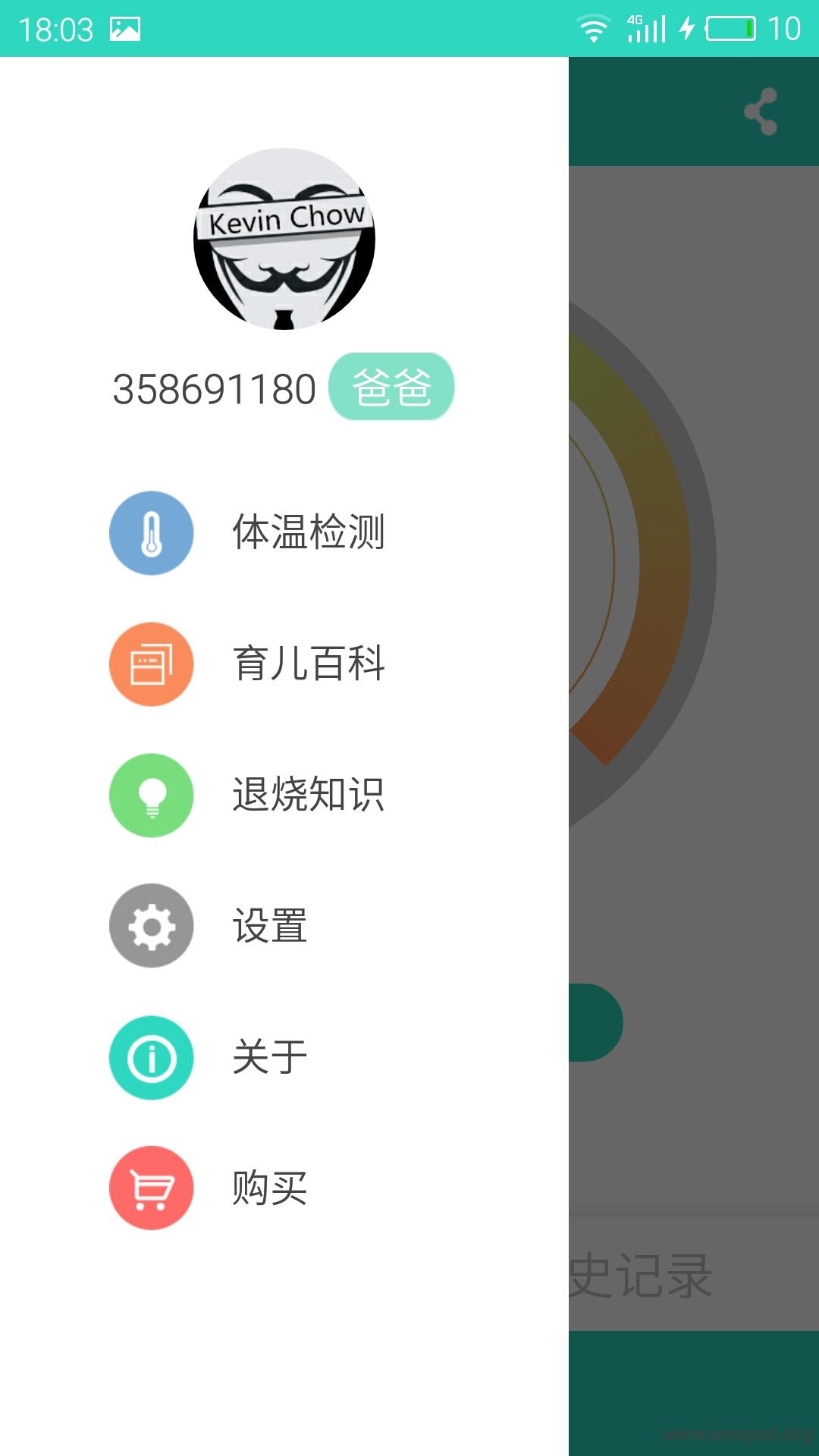Go to 退烧知识 fever knowledge
Viewport: 819px width, 1456px height.
coord(284,795)
